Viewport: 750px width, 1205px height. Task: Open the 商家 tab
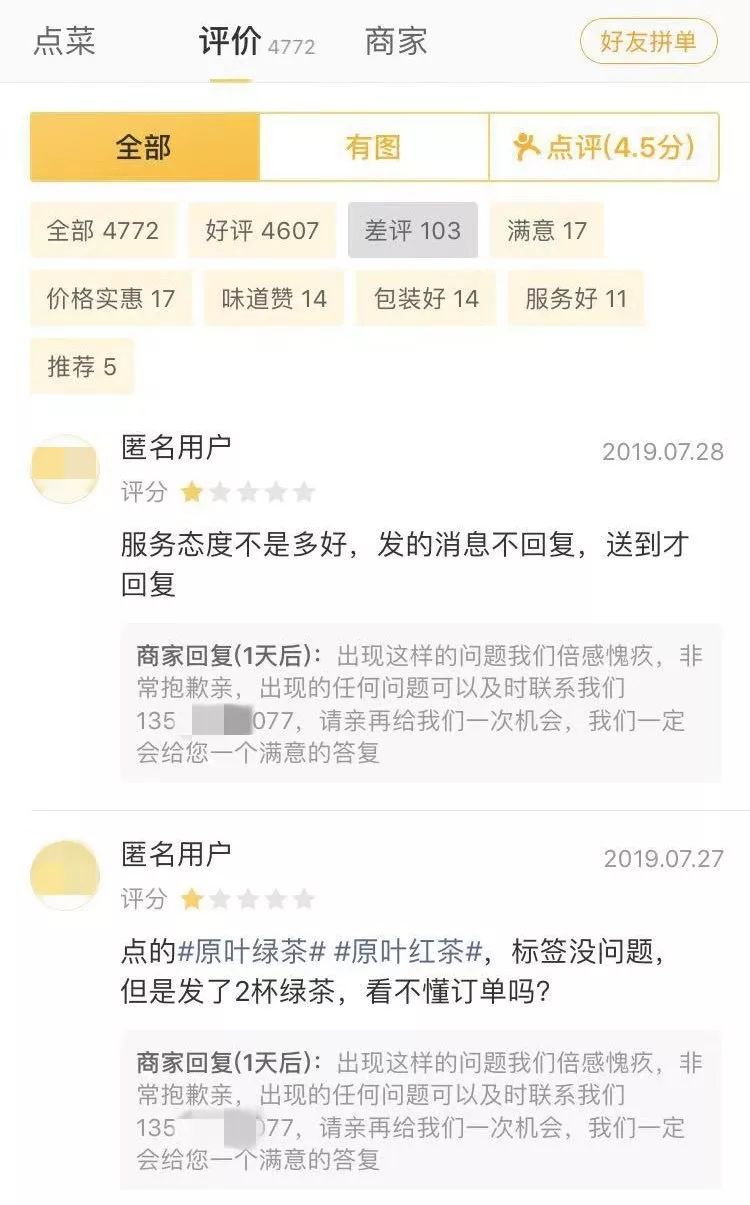coord(396,42)
